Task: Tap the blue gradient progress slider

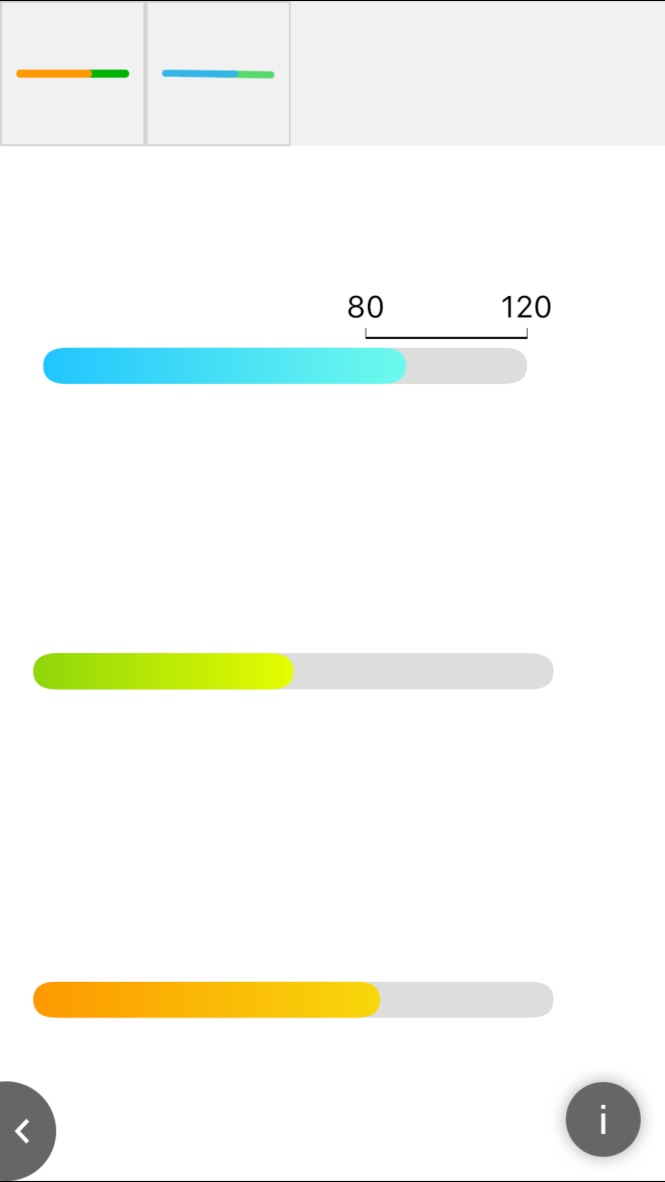Action: pos(284,366)
